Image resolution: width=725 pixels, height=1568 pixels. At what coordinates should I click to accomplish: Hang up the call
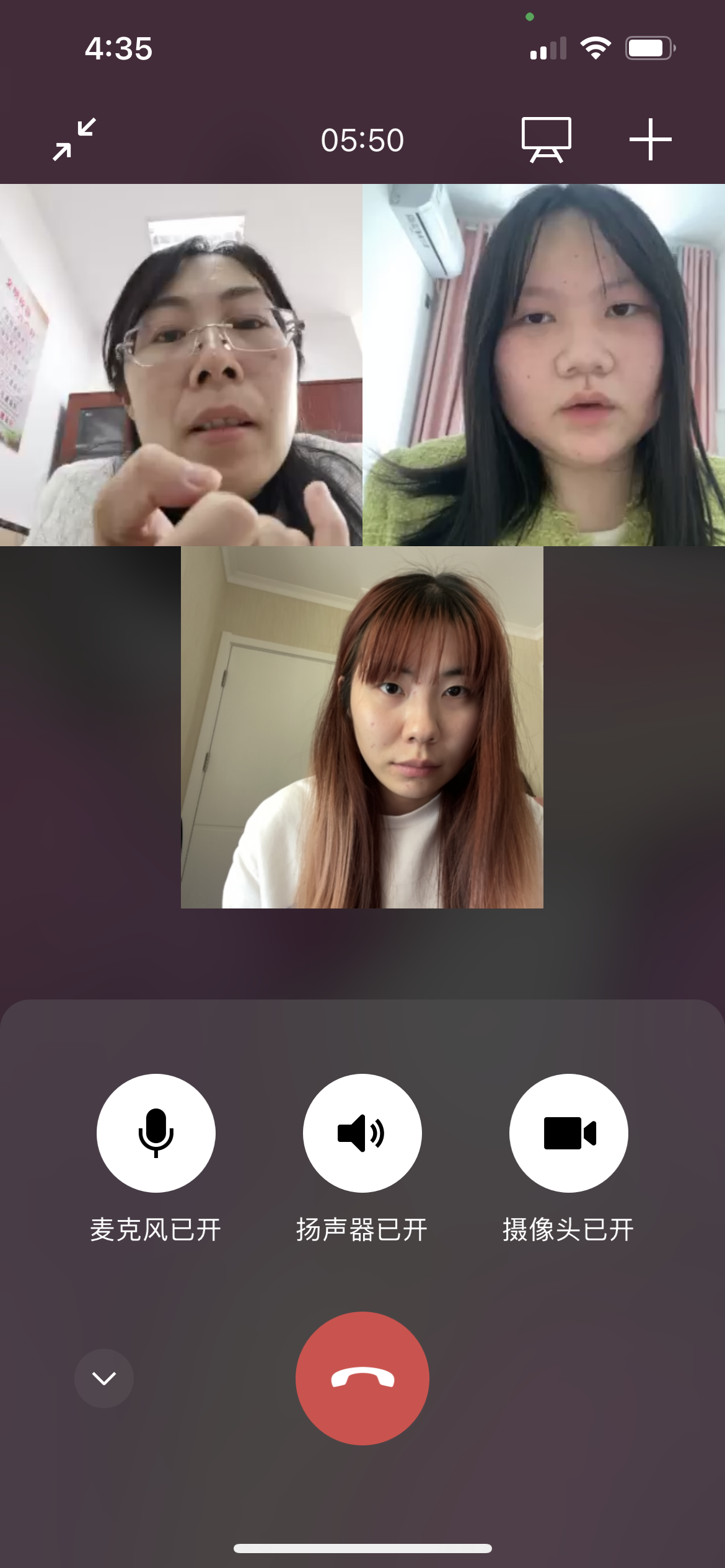(362, 1378)
